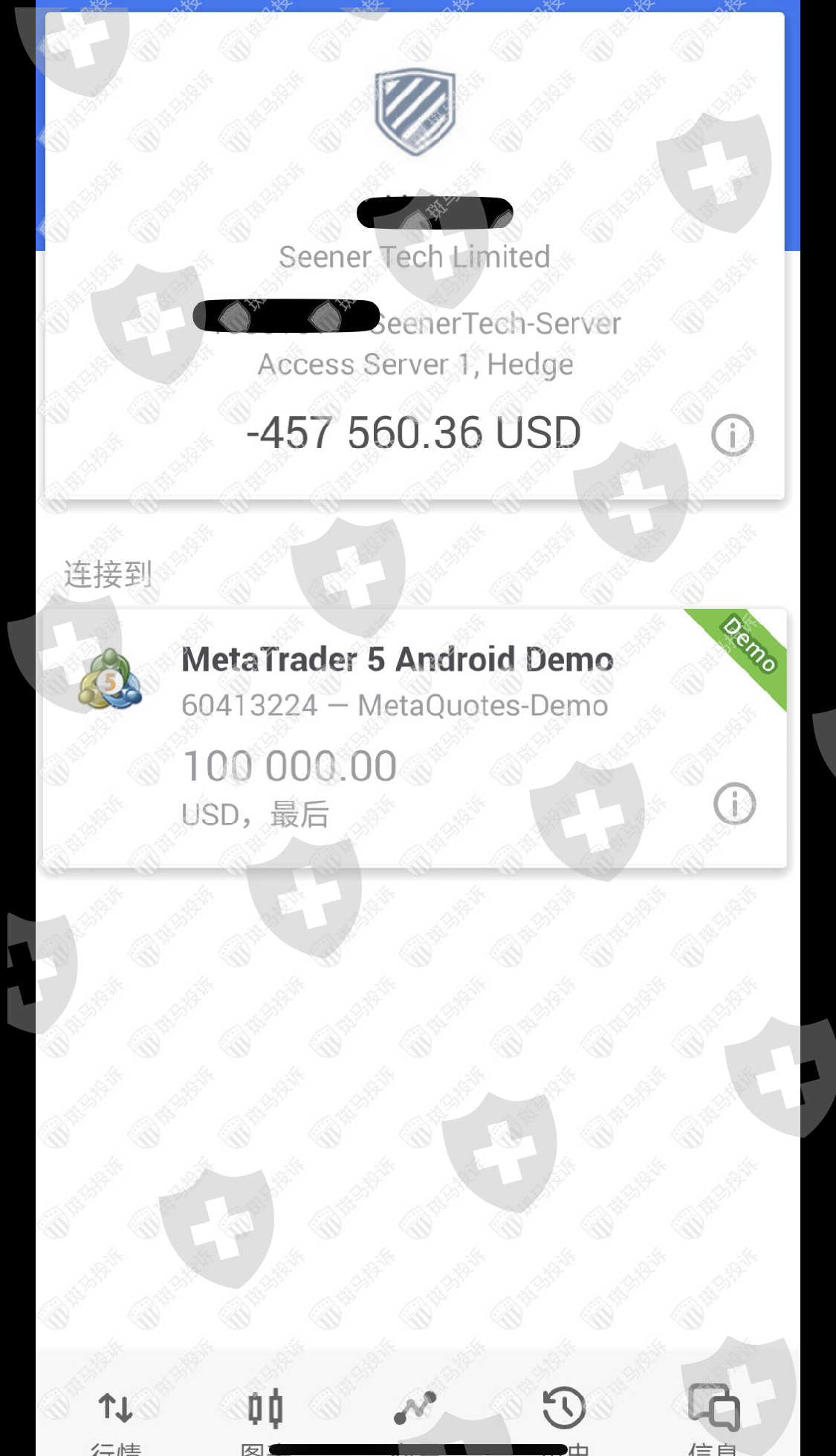
Task: Open the history tab with the clock icon
Action: tap(565, 1420)
